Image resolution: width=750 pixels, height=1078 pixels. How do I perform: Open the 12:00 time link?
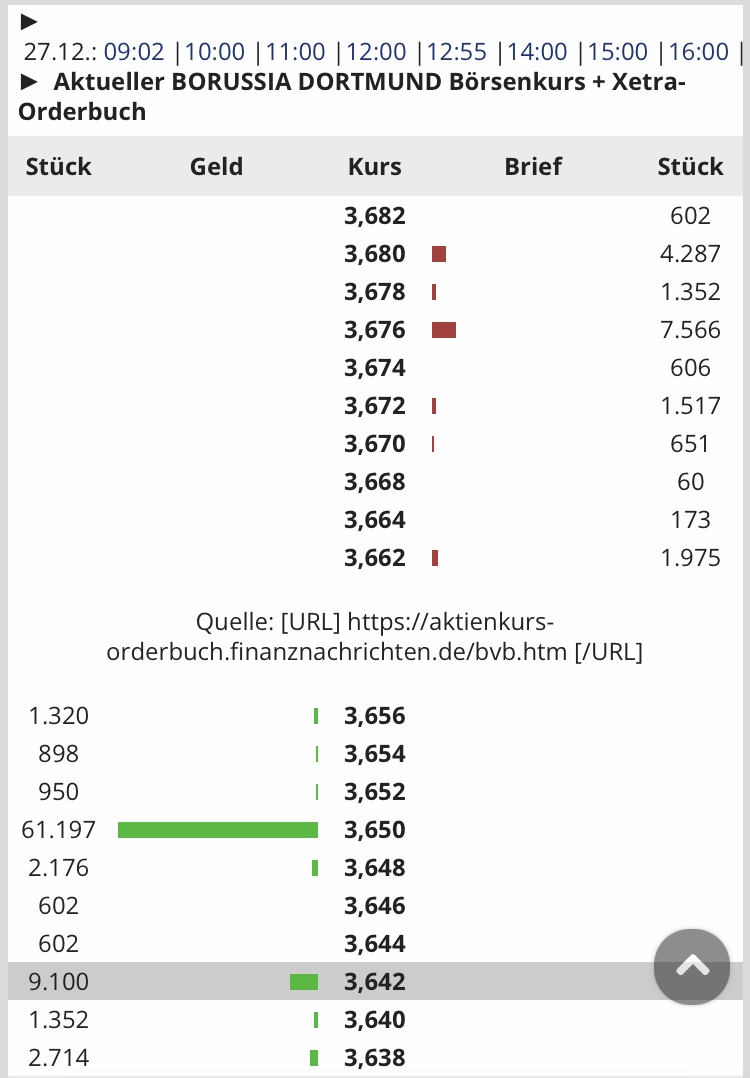pyautogui.click(x=377, y=52)
